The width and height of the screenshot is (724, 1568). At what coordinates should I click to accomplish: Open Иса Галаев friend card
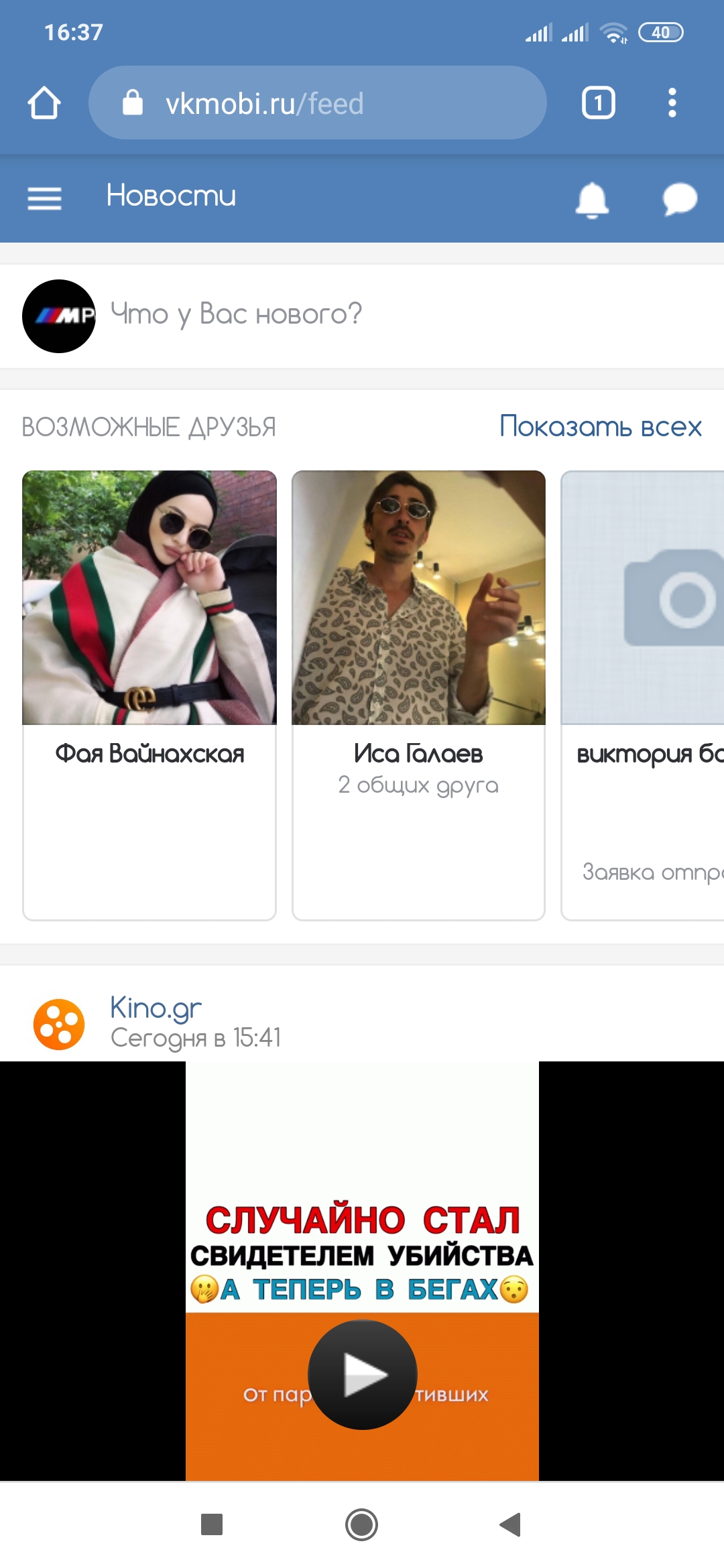(x=418, y=695)
